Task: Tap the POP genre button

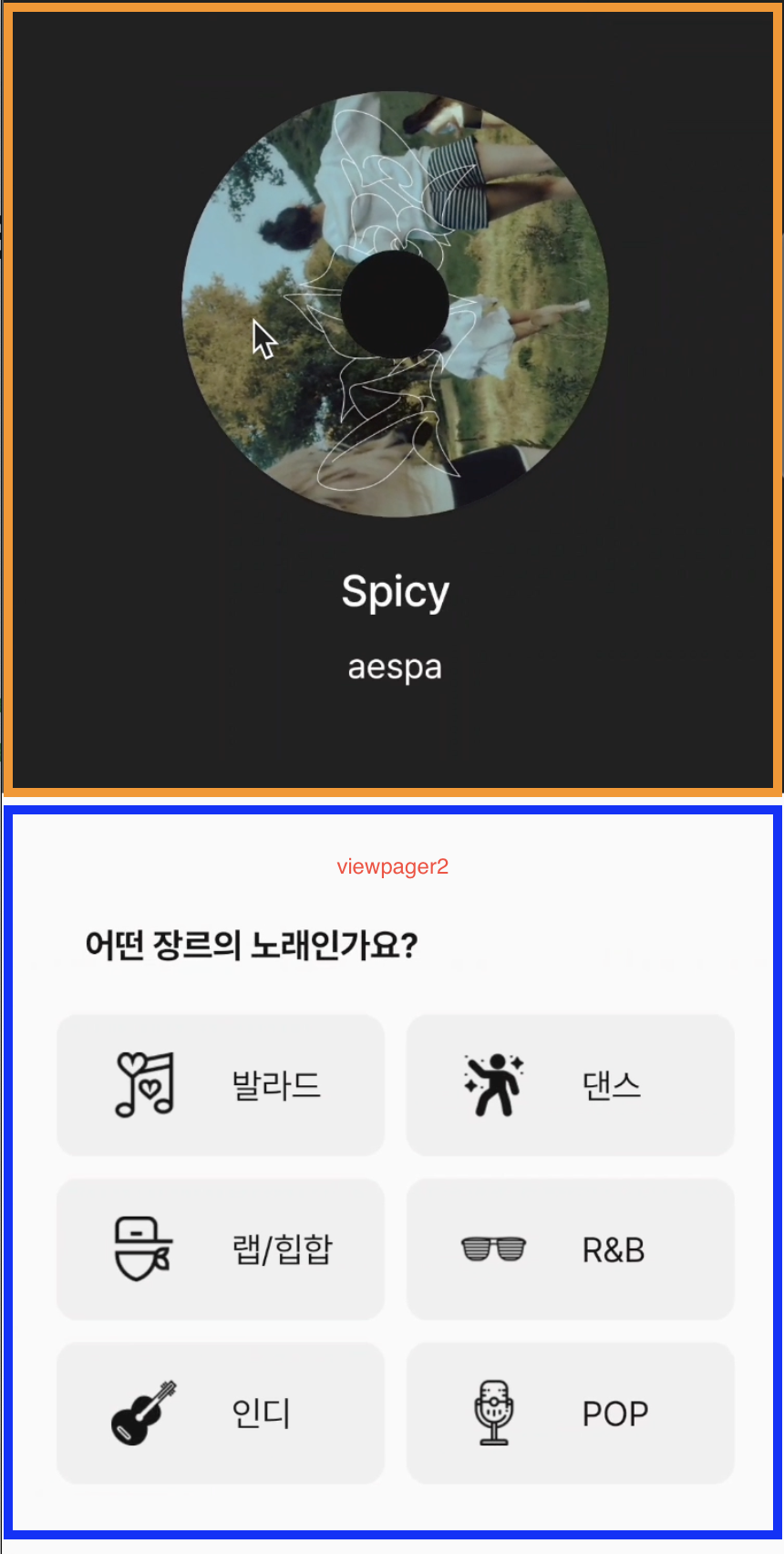Action: tap(570, 1413)
